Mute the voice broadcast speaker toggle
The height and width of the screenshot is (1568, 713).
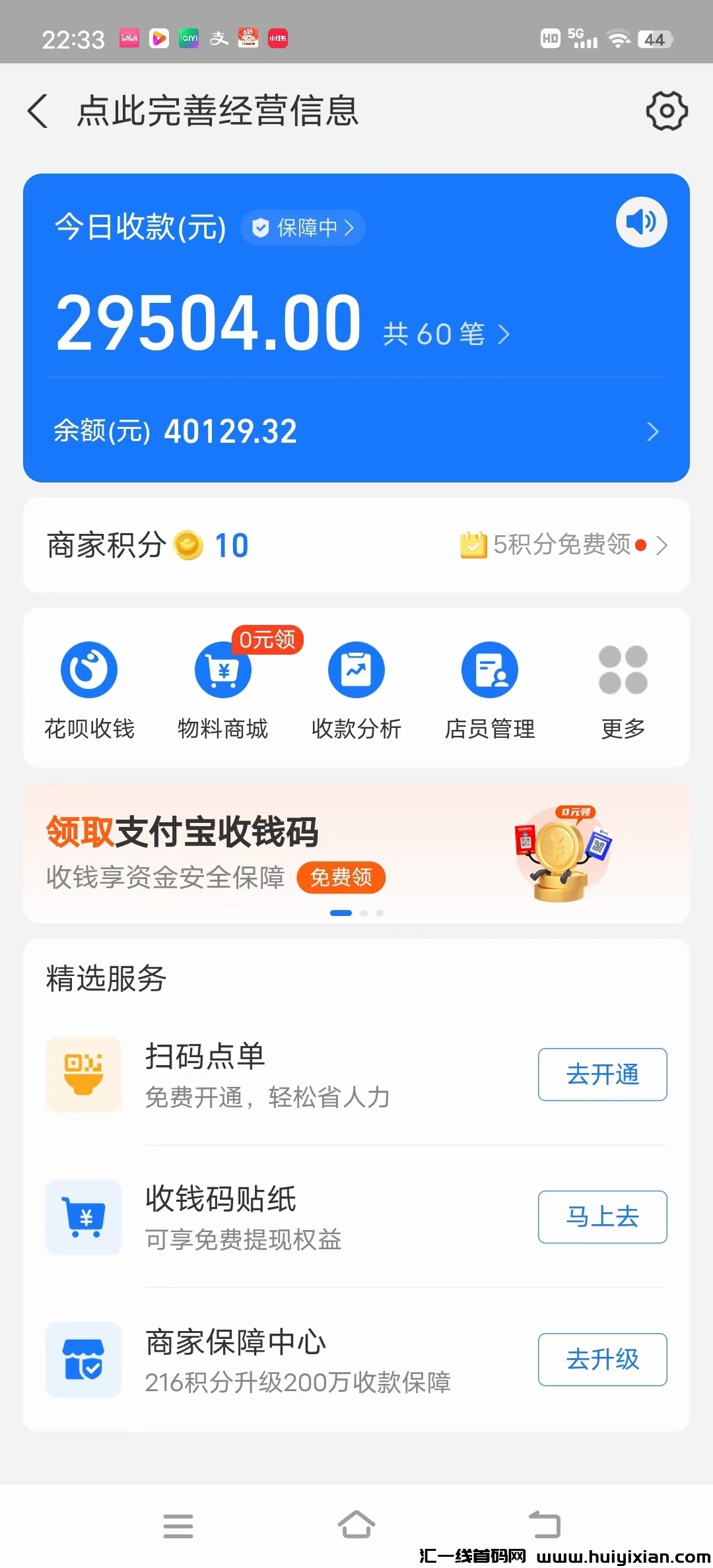640,222
